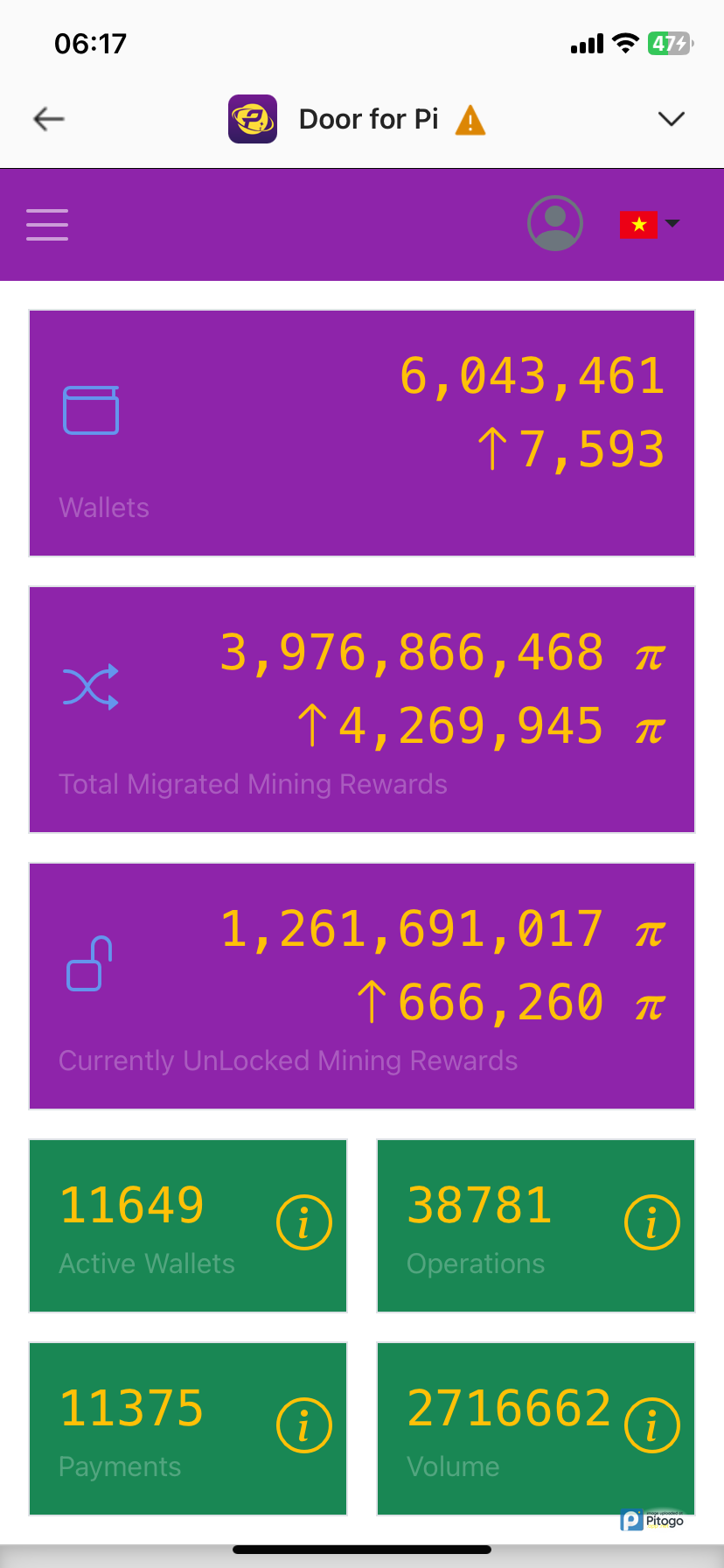724x1568 pixels.
Task: Show info for Payments
Action: point(303,1425)
